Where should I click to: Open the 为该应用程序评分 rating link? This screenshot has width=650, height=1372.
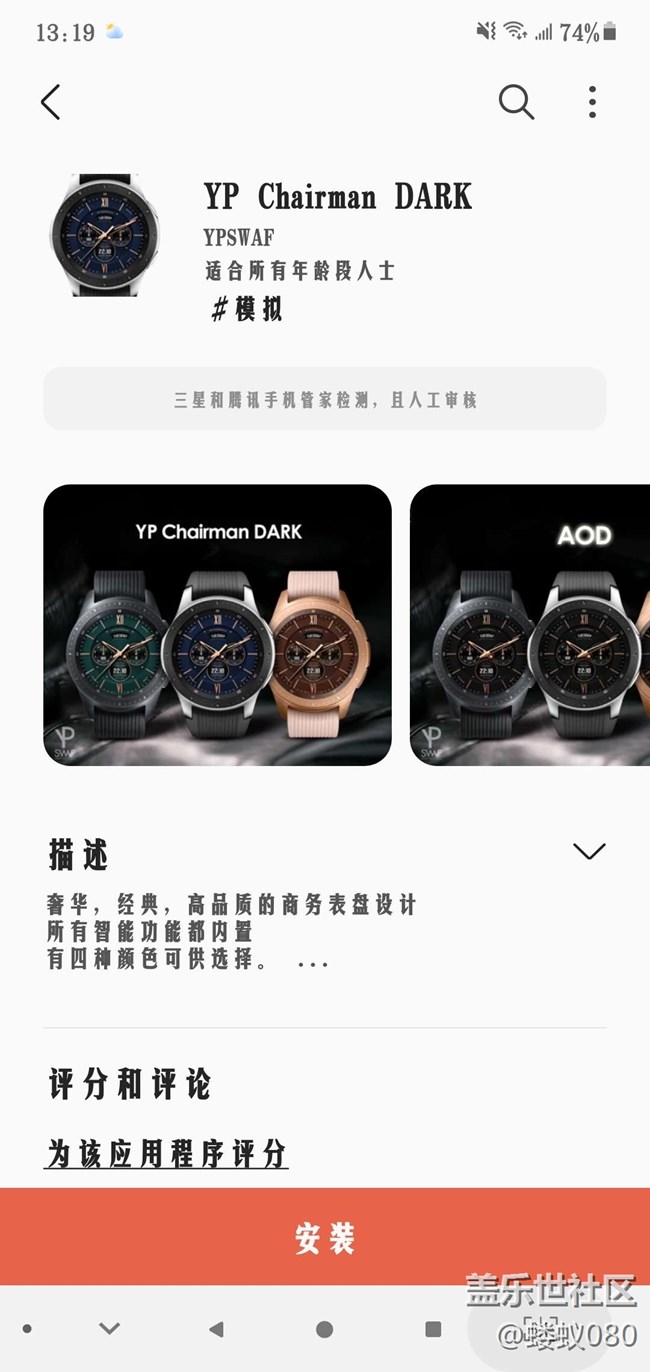pyautogui.click(x=167, y=1154)
